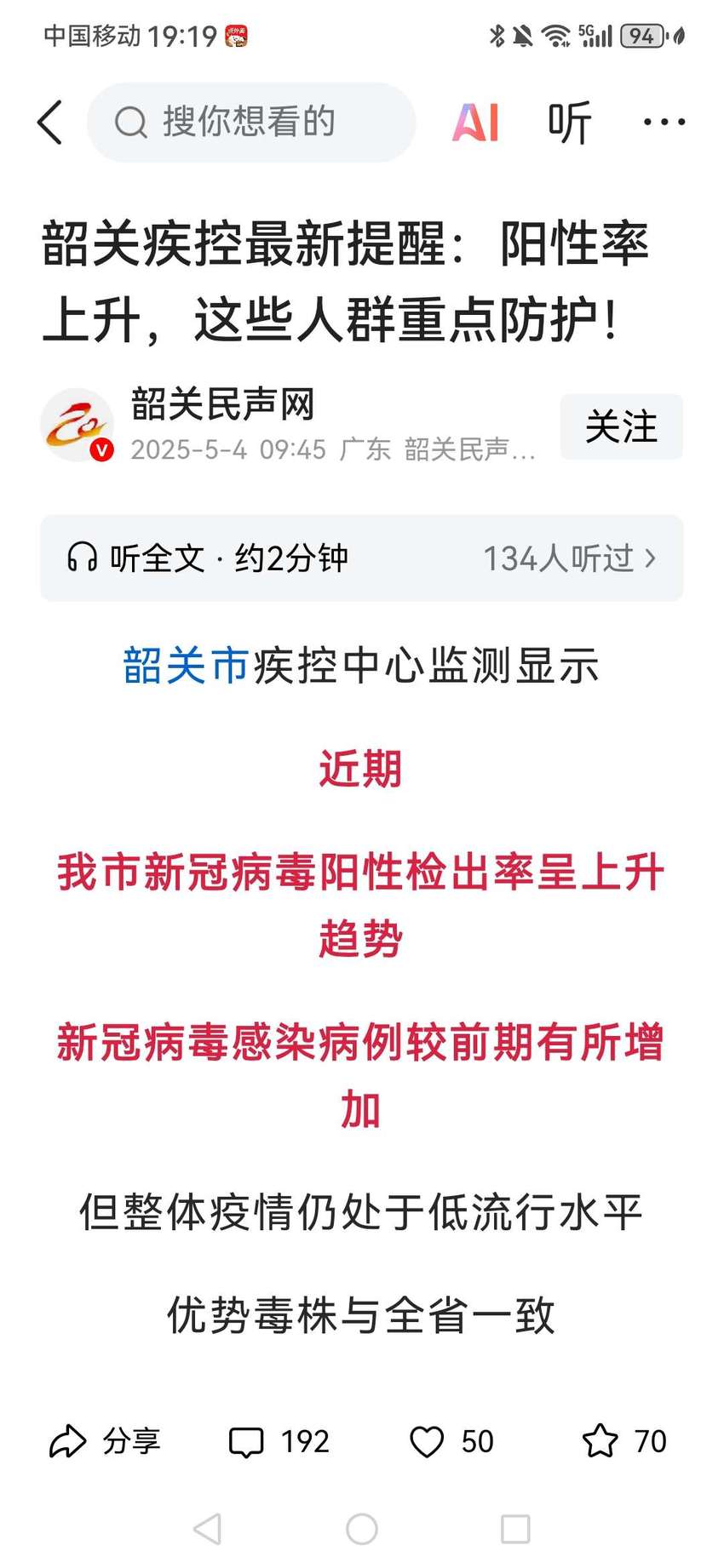Open the 韶关市 blue link
This screenshot has width=724, height=1568.
pos(186,666)
